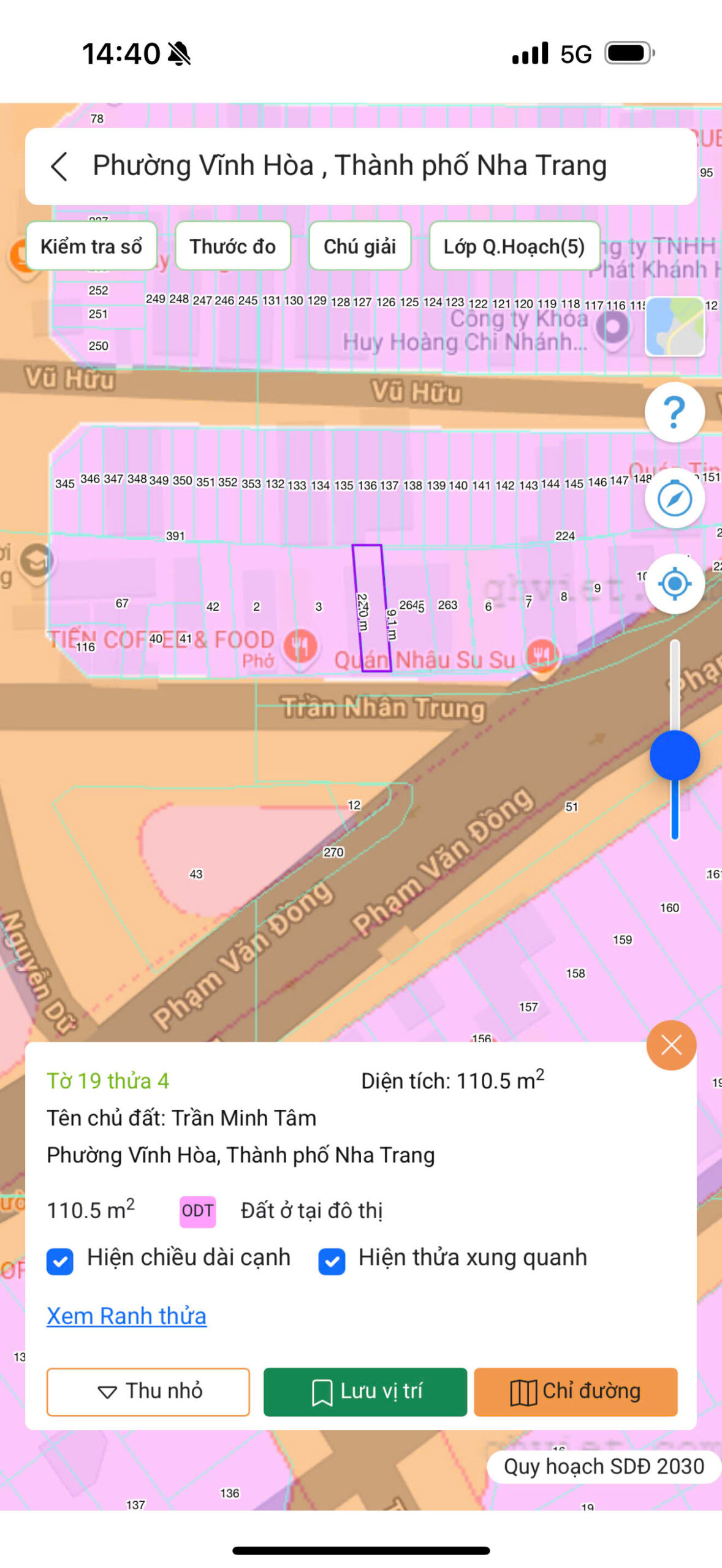Go back using the header arrow
Screen dimensions: 722x1568
59,167
